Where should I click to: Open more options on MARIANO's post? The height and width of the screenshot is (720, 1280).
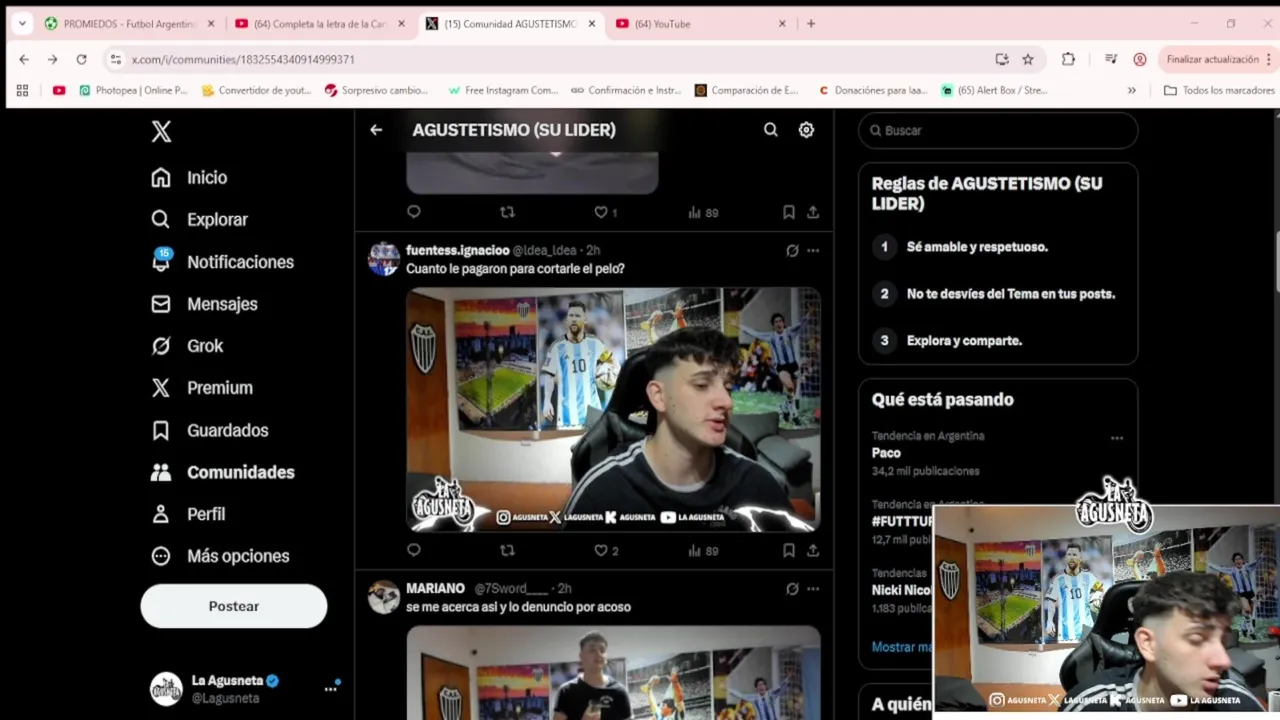pos(813,589)
